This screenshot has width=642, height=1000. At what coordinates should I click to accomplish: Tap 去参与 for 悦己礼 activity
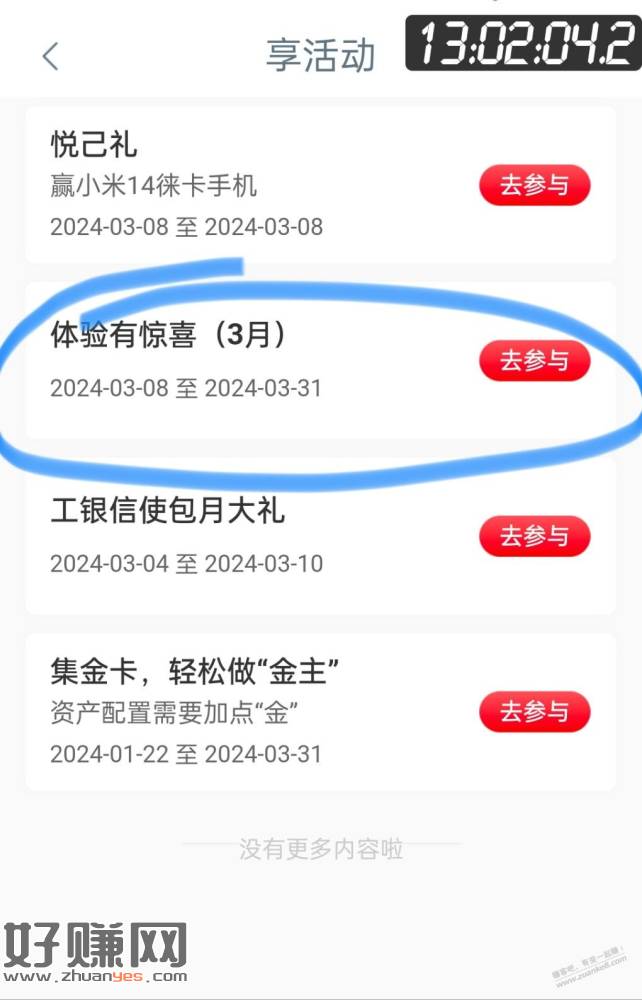coord(534,185)
